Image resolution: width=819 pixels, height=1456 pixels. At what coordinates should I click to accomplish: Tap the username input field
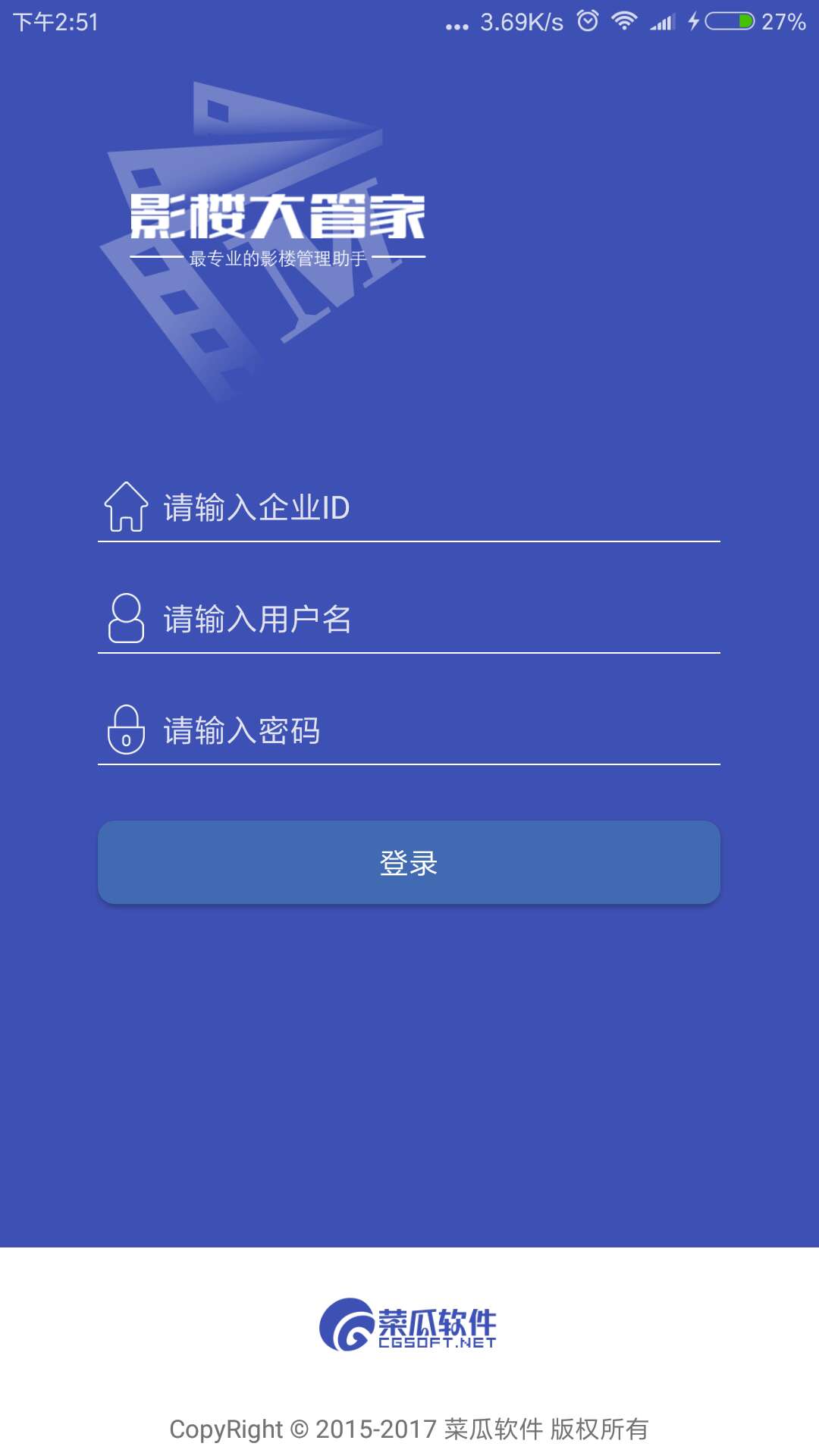(425, 620)
